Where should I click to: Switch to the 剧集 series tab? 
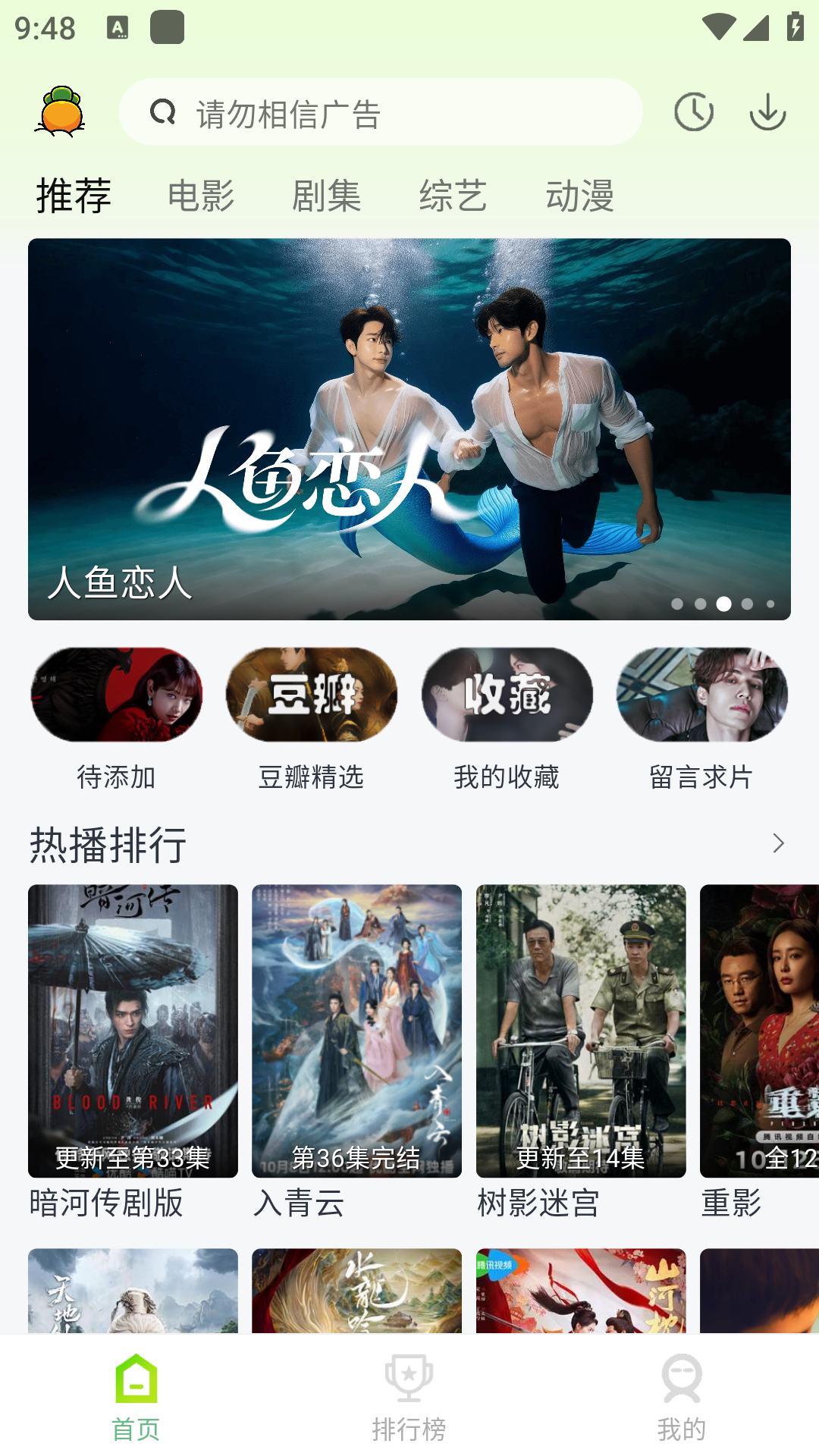click(328, 195)
